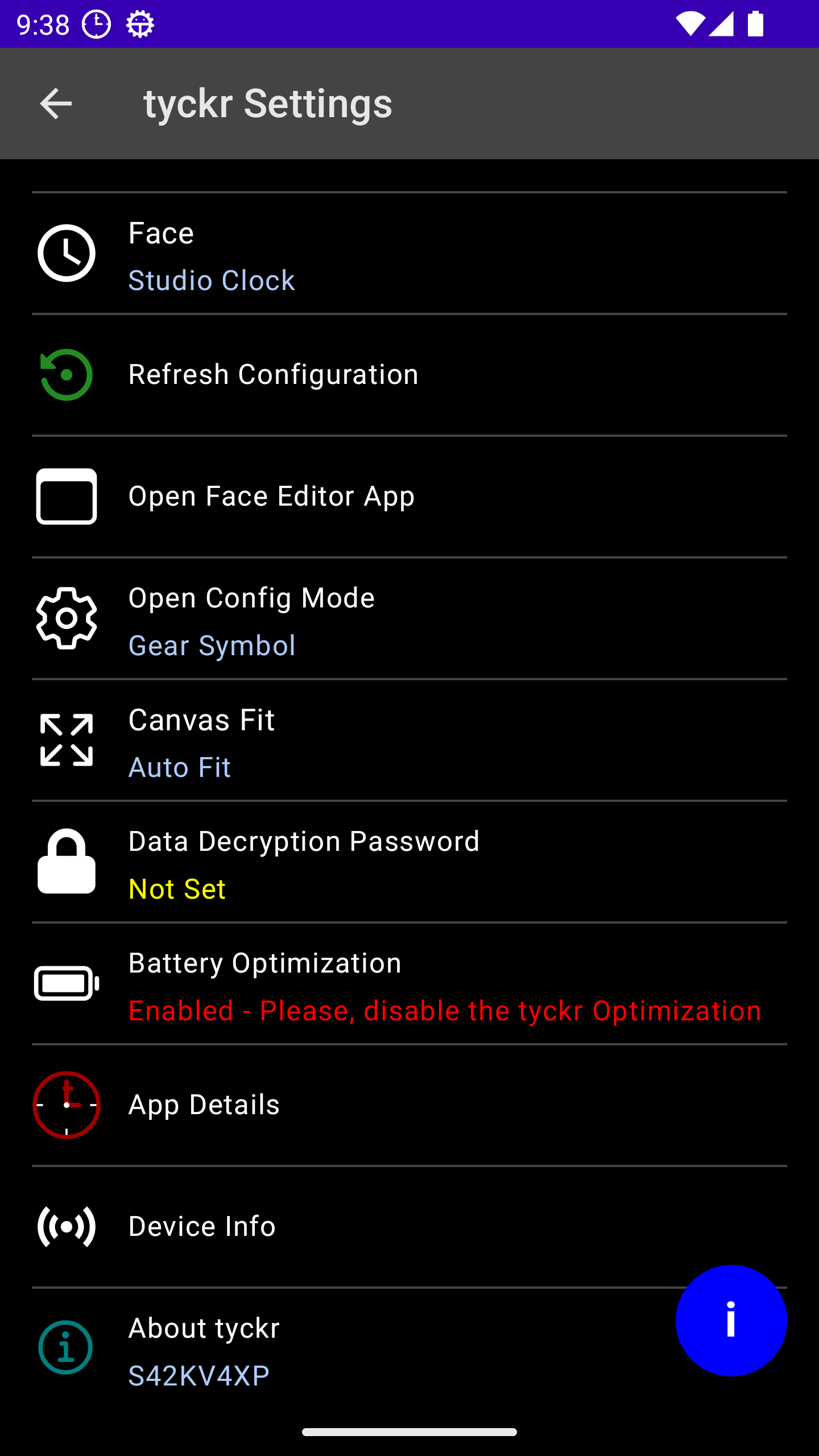The image size is (819, 1456).
Task: Change the Canvas Fit option
Action: (x=409, y=740)
